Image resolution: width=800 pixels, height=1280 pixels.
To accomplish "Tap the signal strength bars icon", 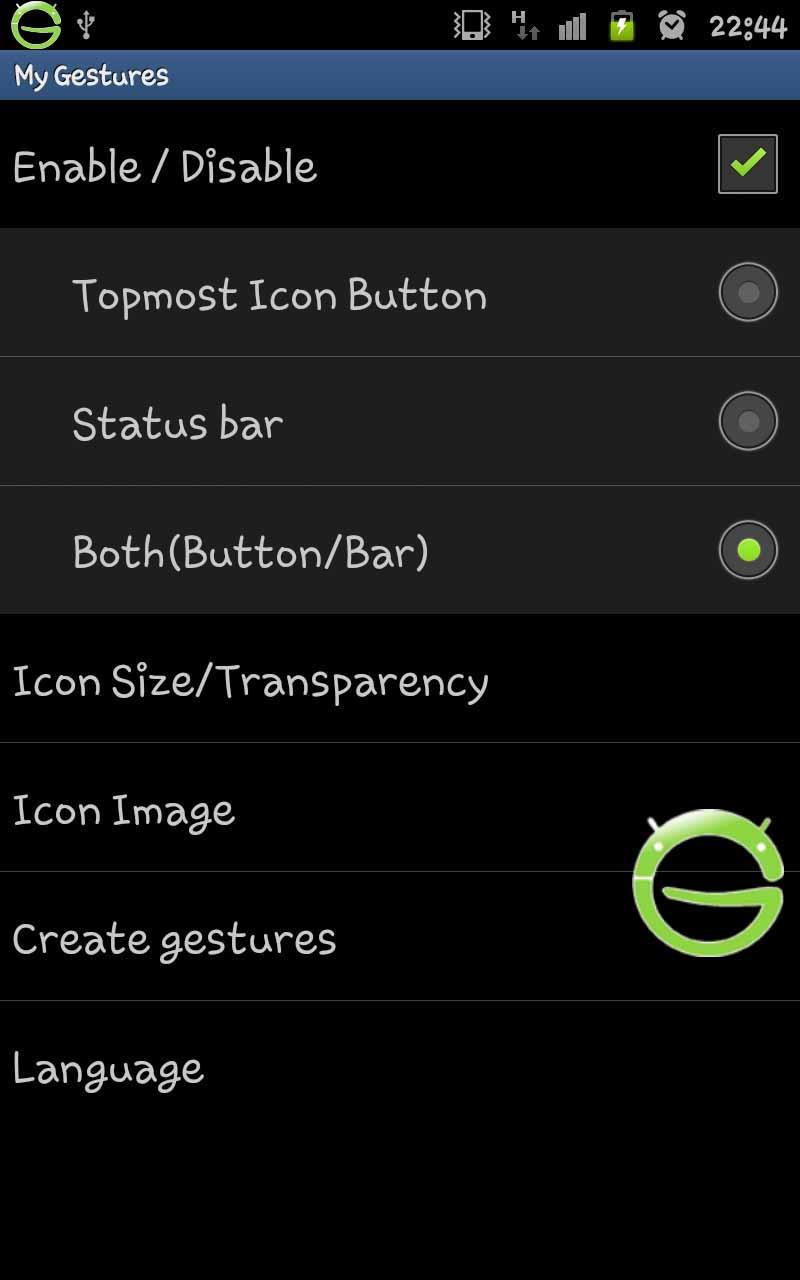I will [x=573, y=25].
